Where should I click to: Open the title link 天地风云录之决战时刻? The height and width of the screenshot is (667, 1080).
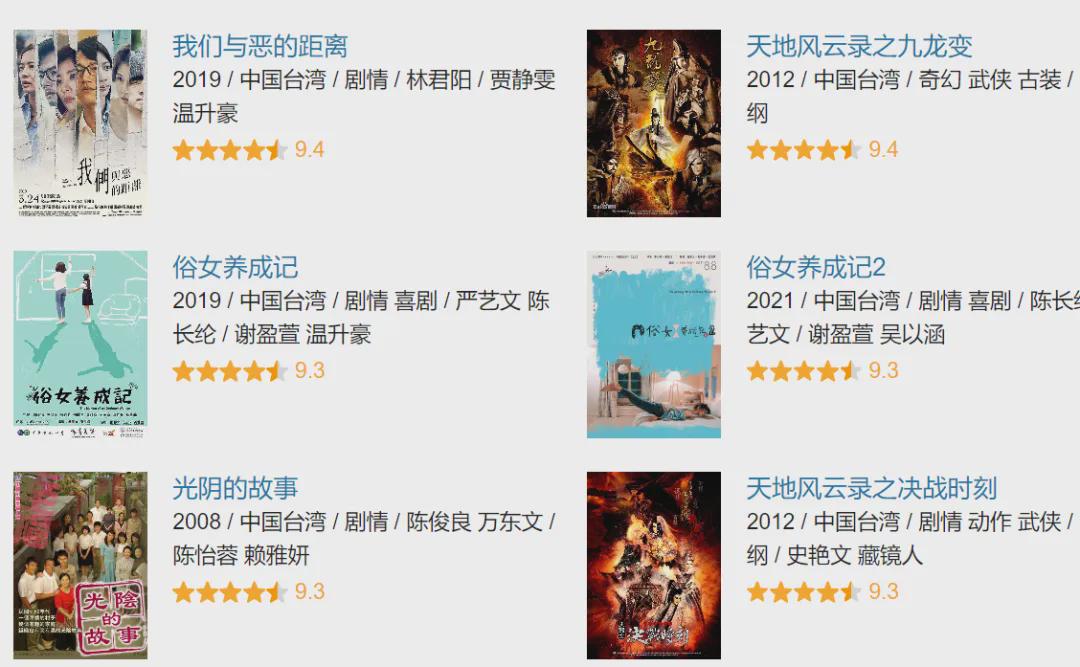click(871, 488)
